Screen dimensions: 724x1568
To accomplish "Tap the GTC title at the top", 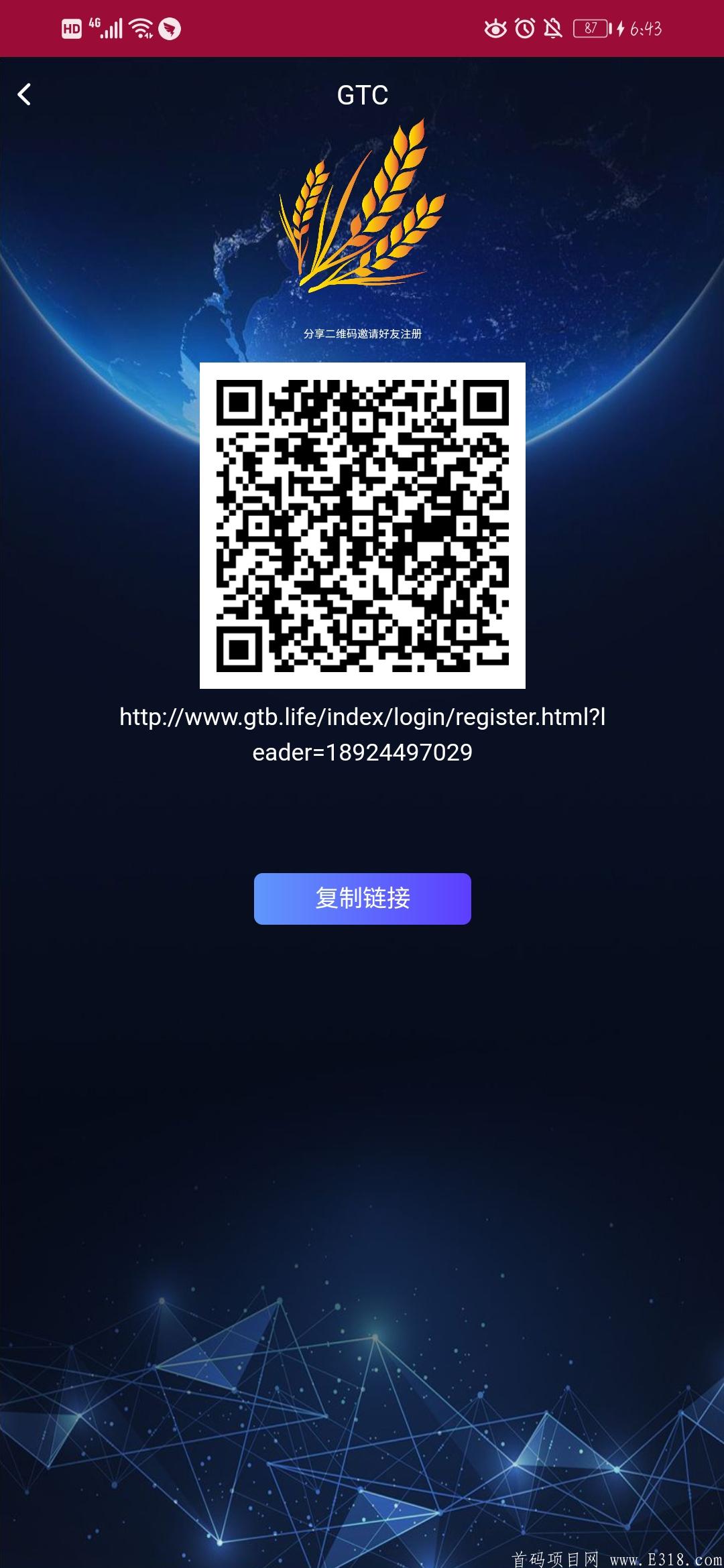I will 362,95.
